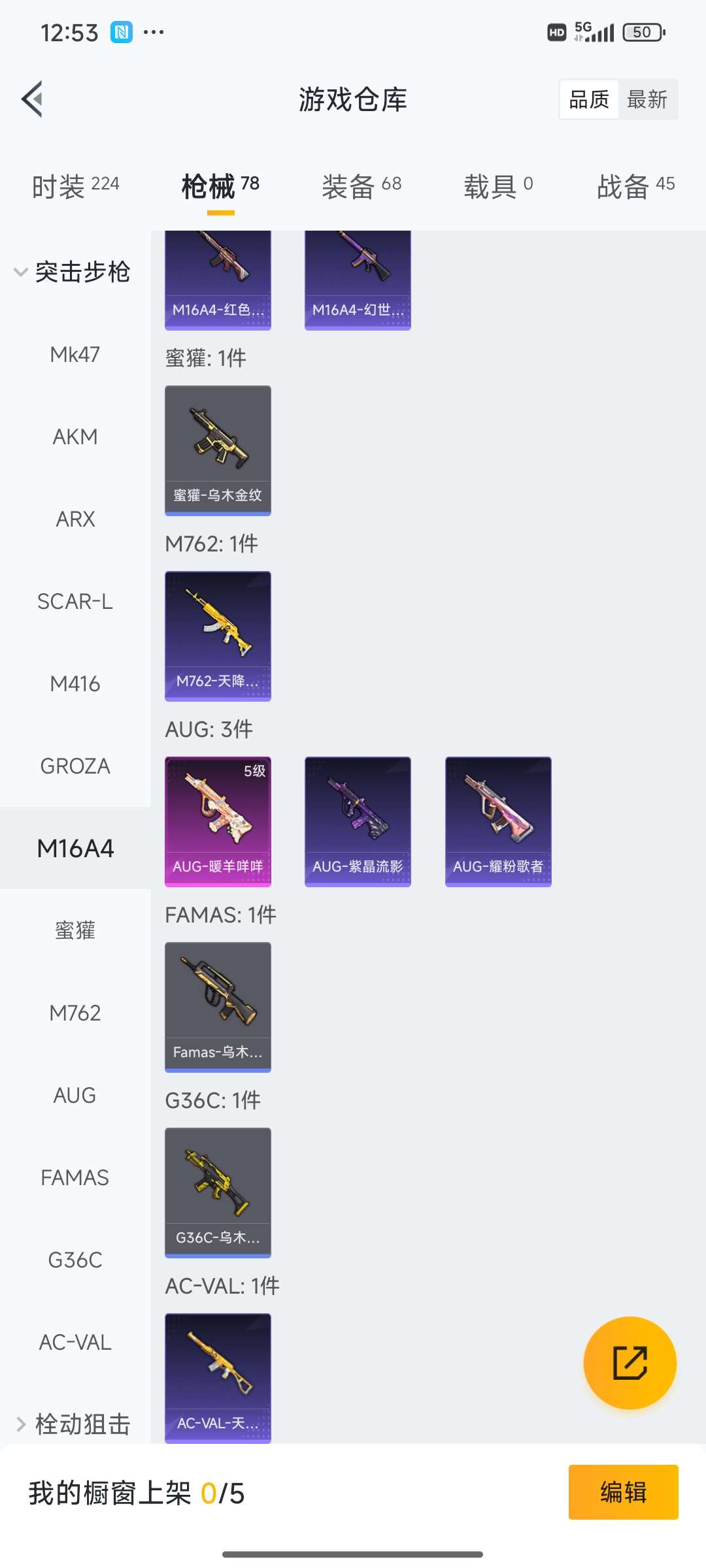This screenshot has height=1568, width=706.
Task: Tap 编辑 to edit my showcase
Action: coord(623,1492)
